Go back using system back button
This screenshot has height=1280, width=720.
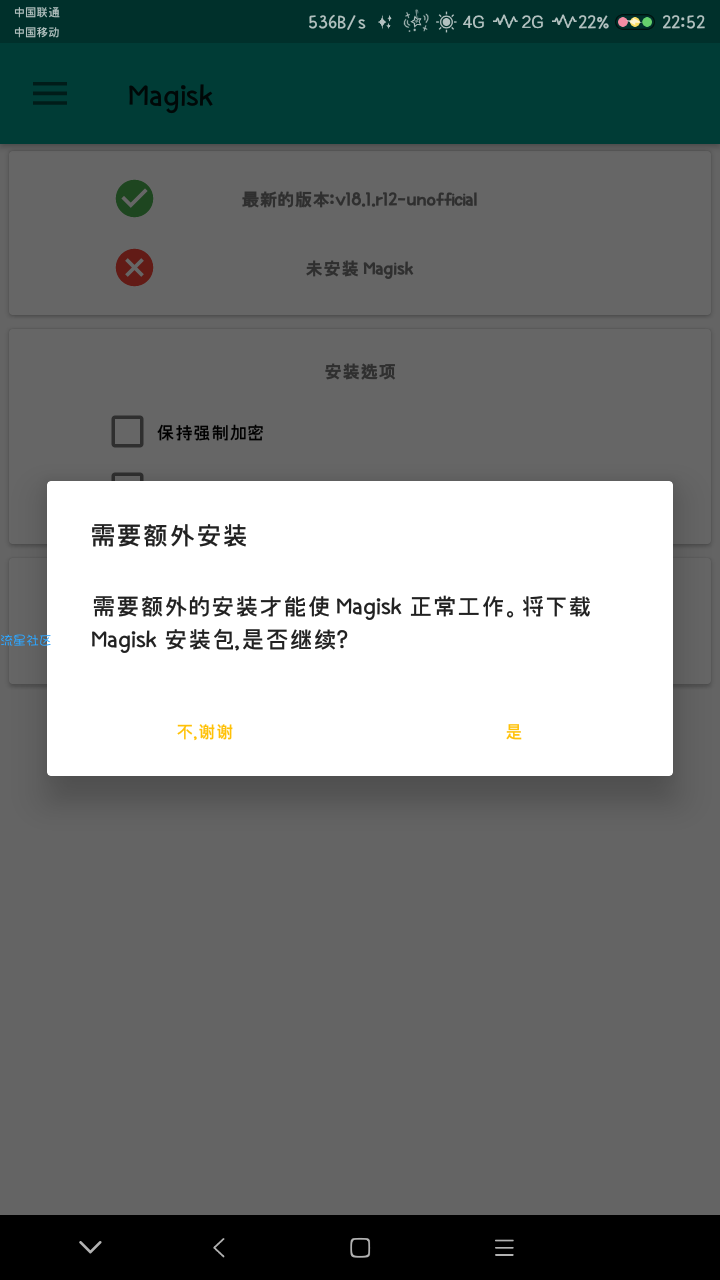[x=219, y=1247]
